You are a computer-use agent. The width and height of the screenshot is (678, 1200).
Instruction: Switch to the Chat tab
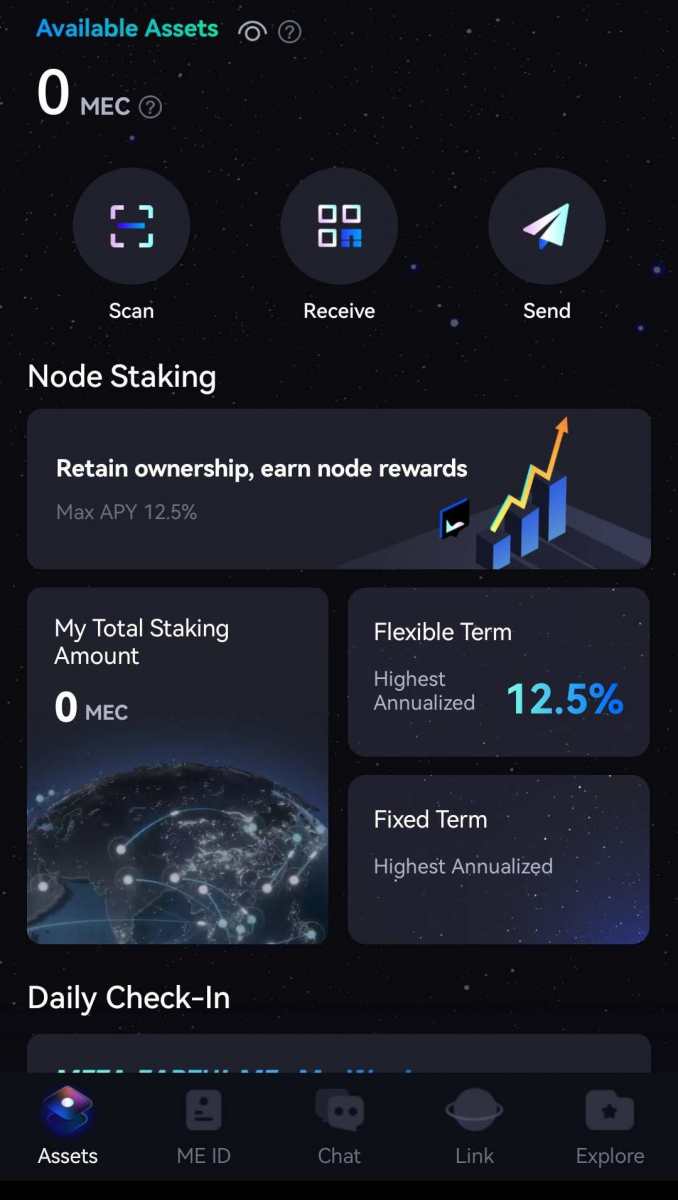(x=339, y=1126)
